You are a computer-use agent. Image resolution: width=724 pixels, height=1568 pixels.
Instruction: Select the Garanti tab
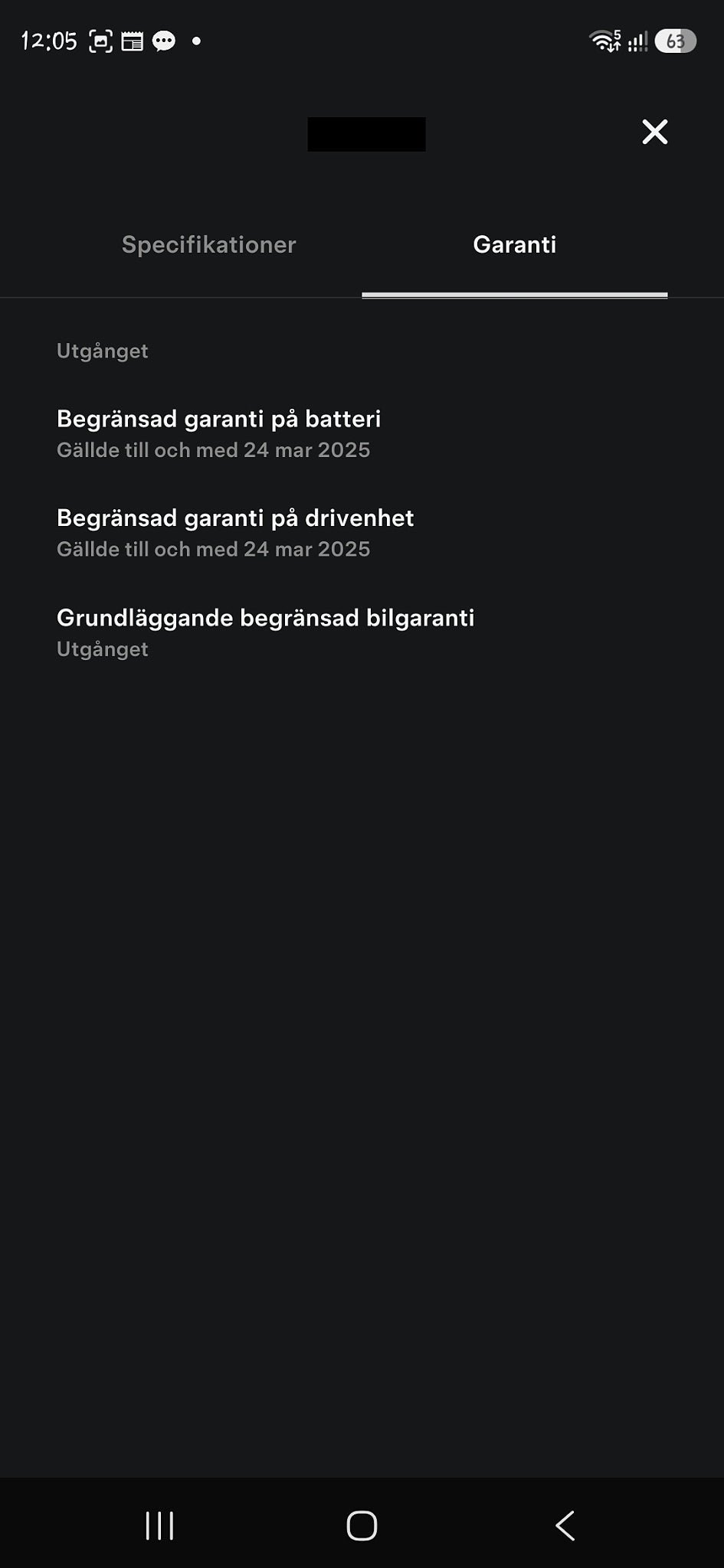coord(514,245)
